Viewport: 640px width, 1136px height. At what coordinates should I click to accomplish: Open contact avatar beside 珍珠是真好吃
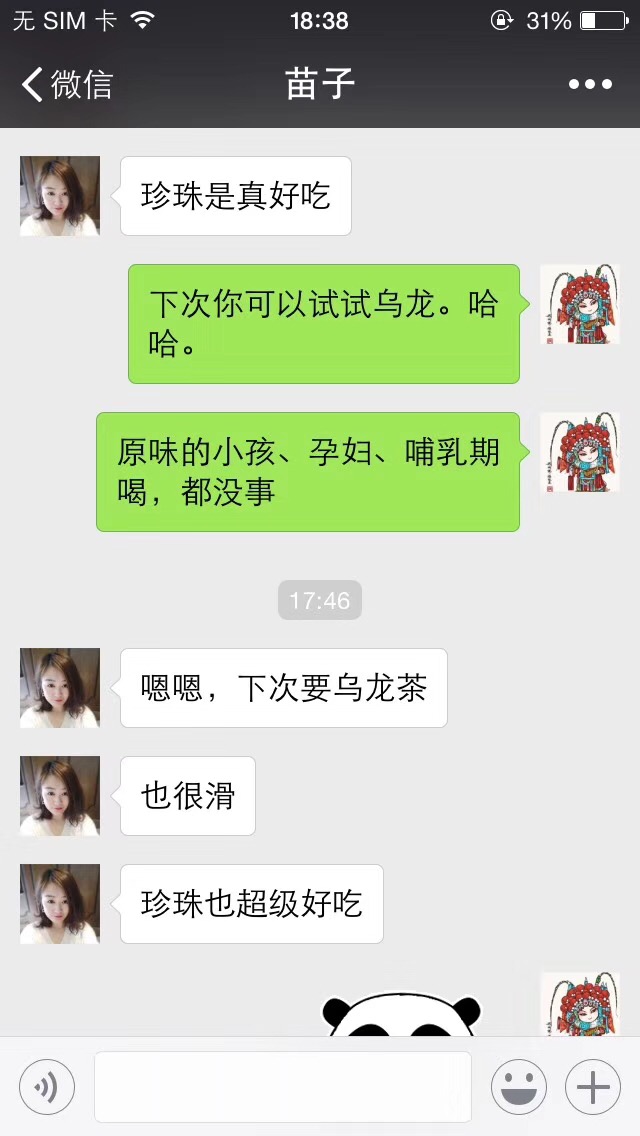pyautogui.click(x=60, y=196)
